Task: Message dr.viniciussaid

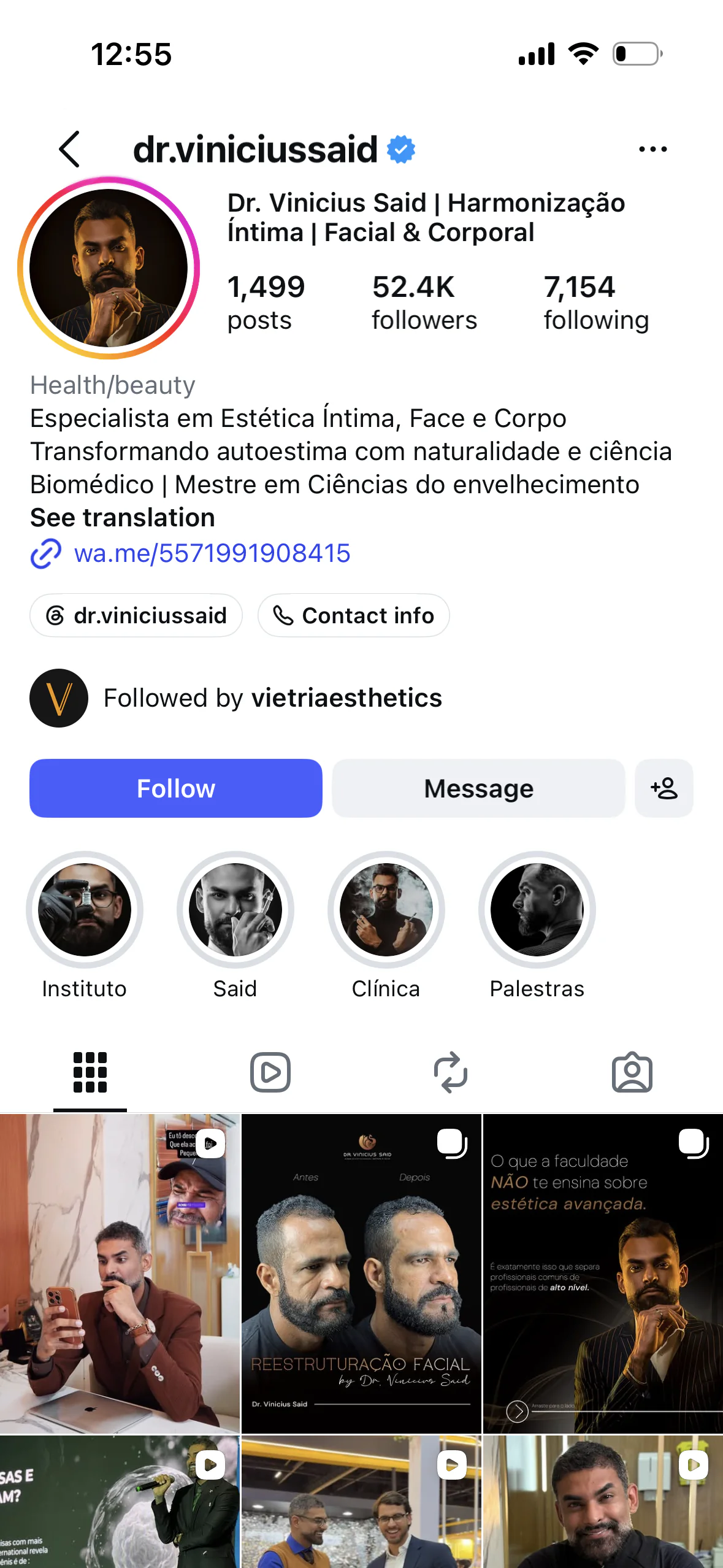Action: (x=478, y=788)
